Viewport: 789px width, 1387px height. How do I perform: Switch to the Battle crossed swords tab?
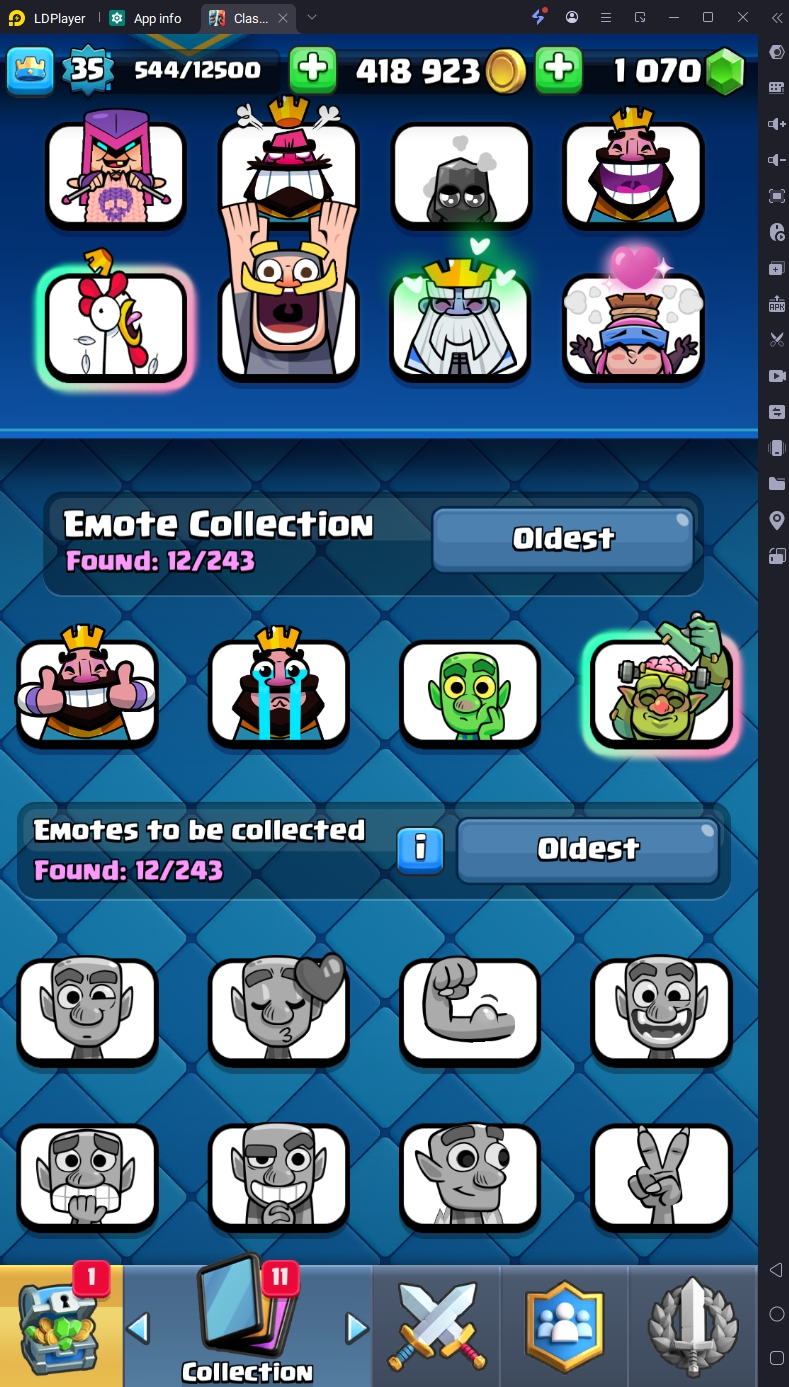(436, 1326)
